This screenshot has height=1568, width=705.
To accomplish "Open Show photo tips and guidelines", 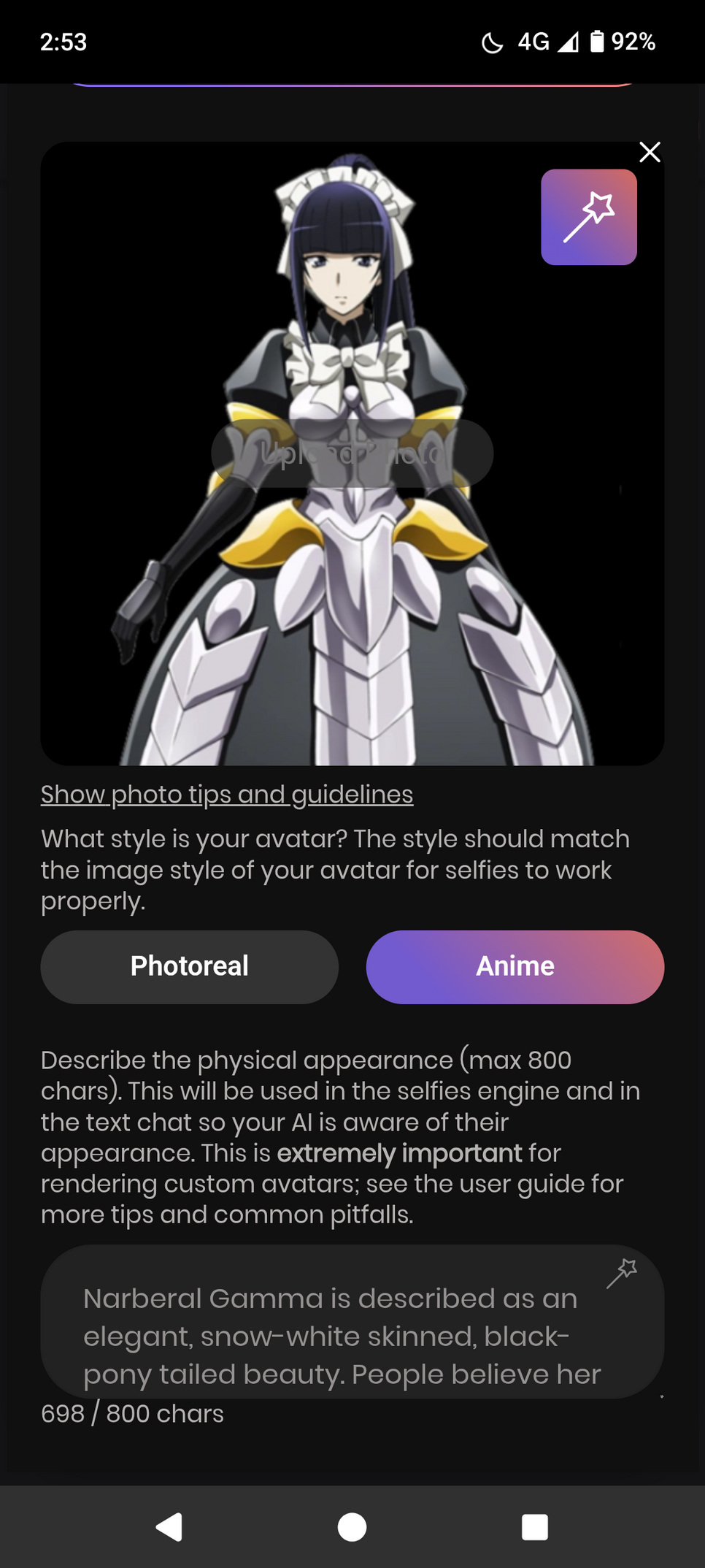I will [x=227, y=794].
